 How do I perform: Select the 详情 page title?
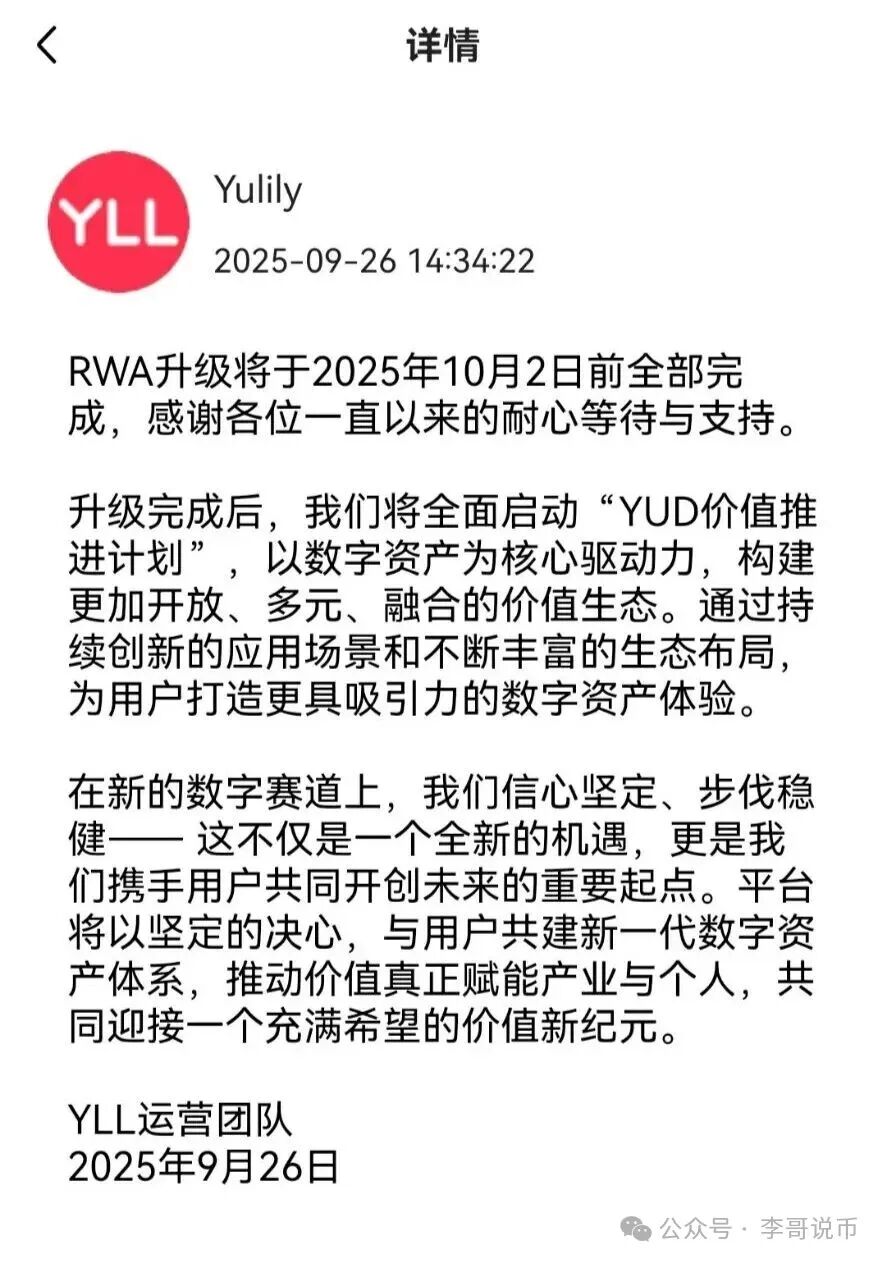coord(443,46)
